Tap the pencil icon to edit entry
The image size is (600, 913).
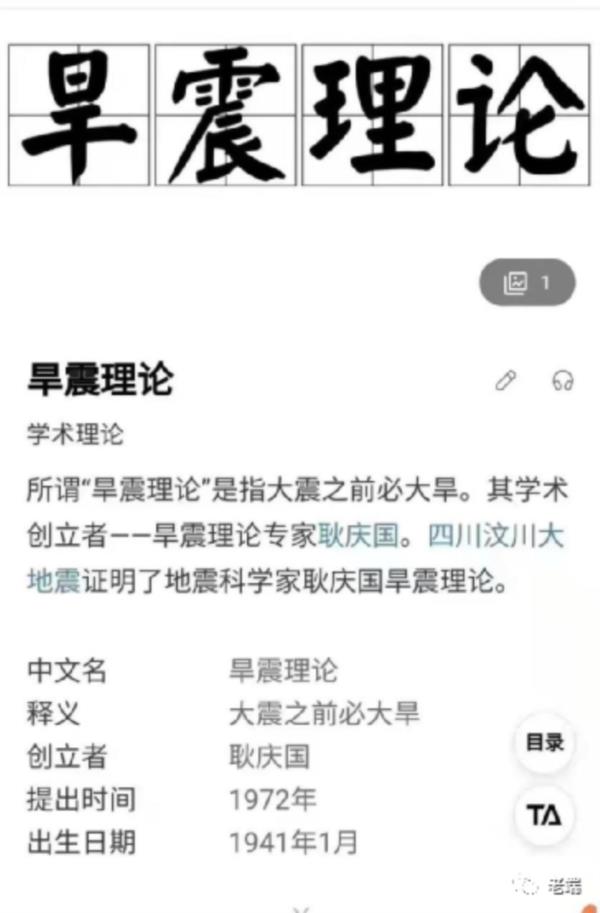click(506, 380)
